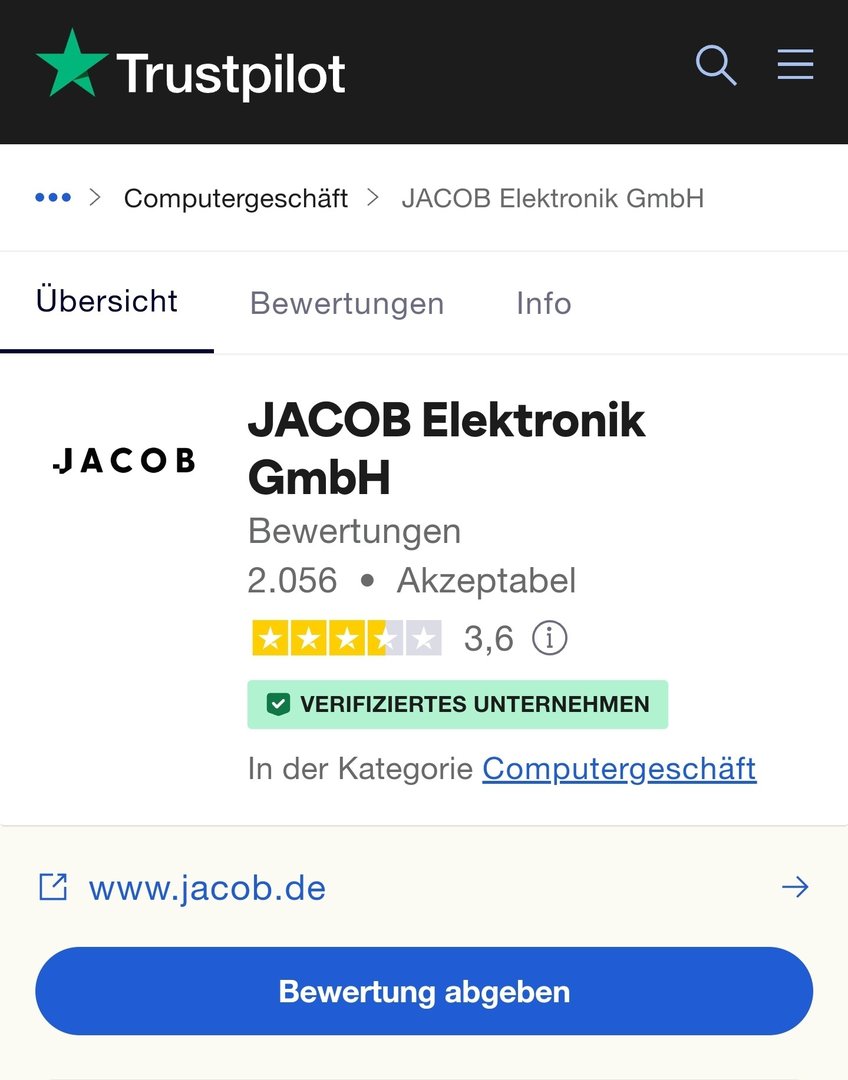Visit www.jacob.de website
This screenshot has width=848, height=1080.
207,888
